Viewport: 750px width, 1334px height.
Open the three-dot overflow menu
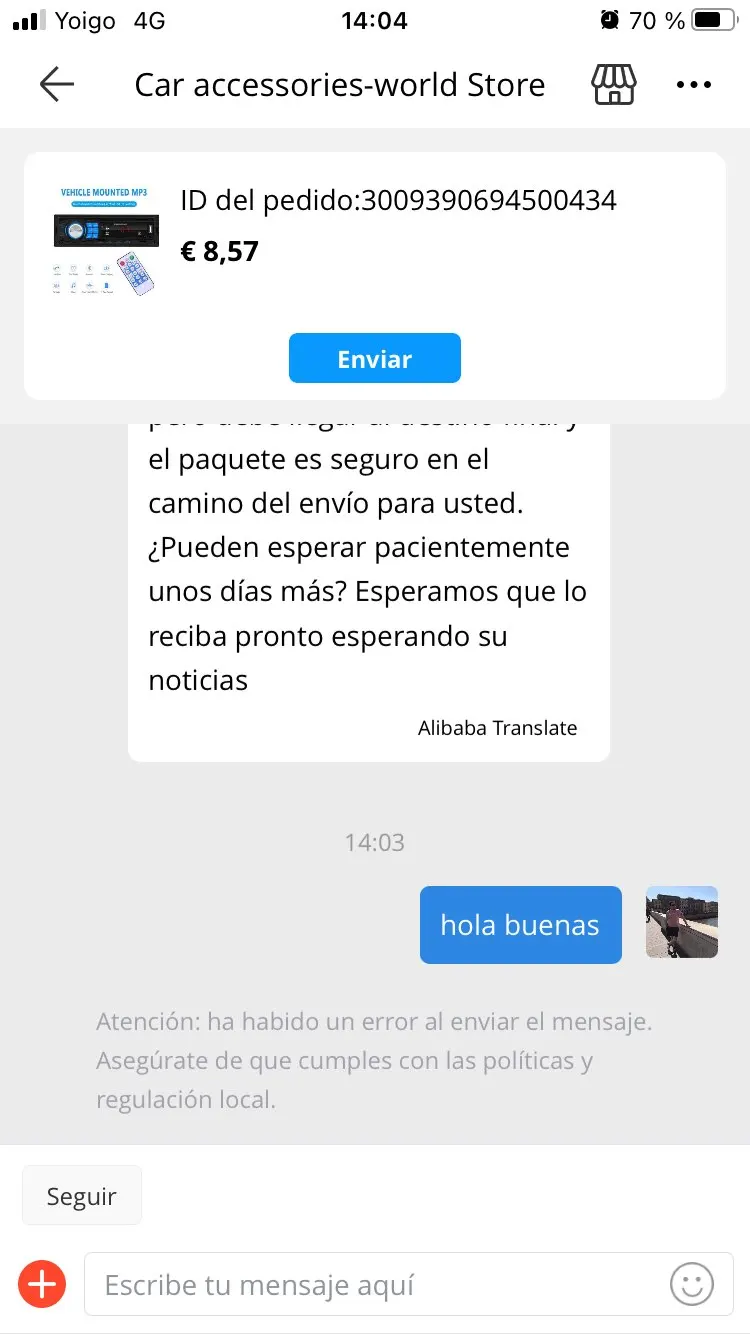point(694,85)
